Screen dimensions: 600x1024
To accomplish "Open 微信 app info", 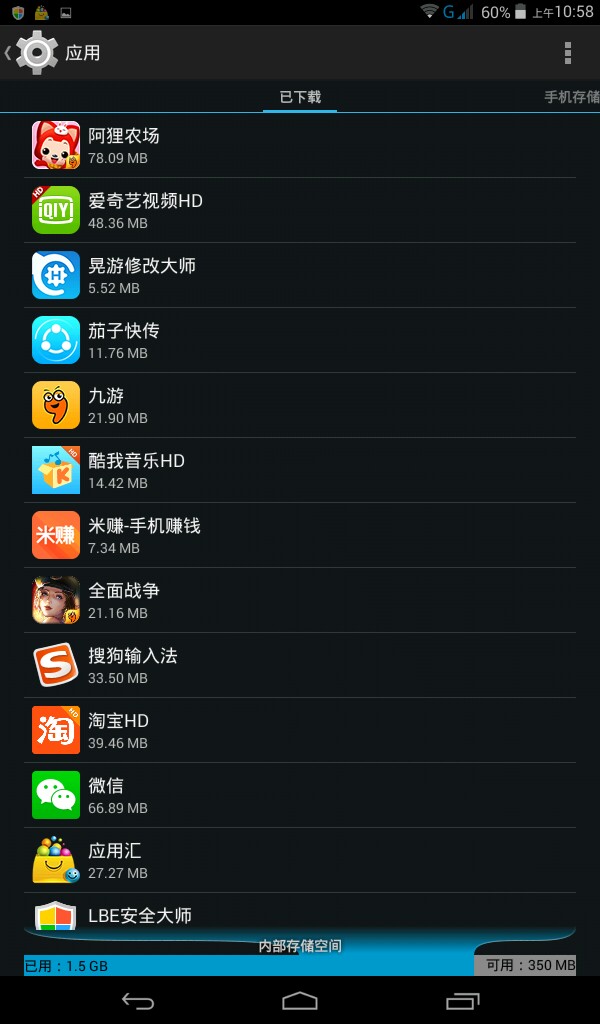I will coord(300,795).
